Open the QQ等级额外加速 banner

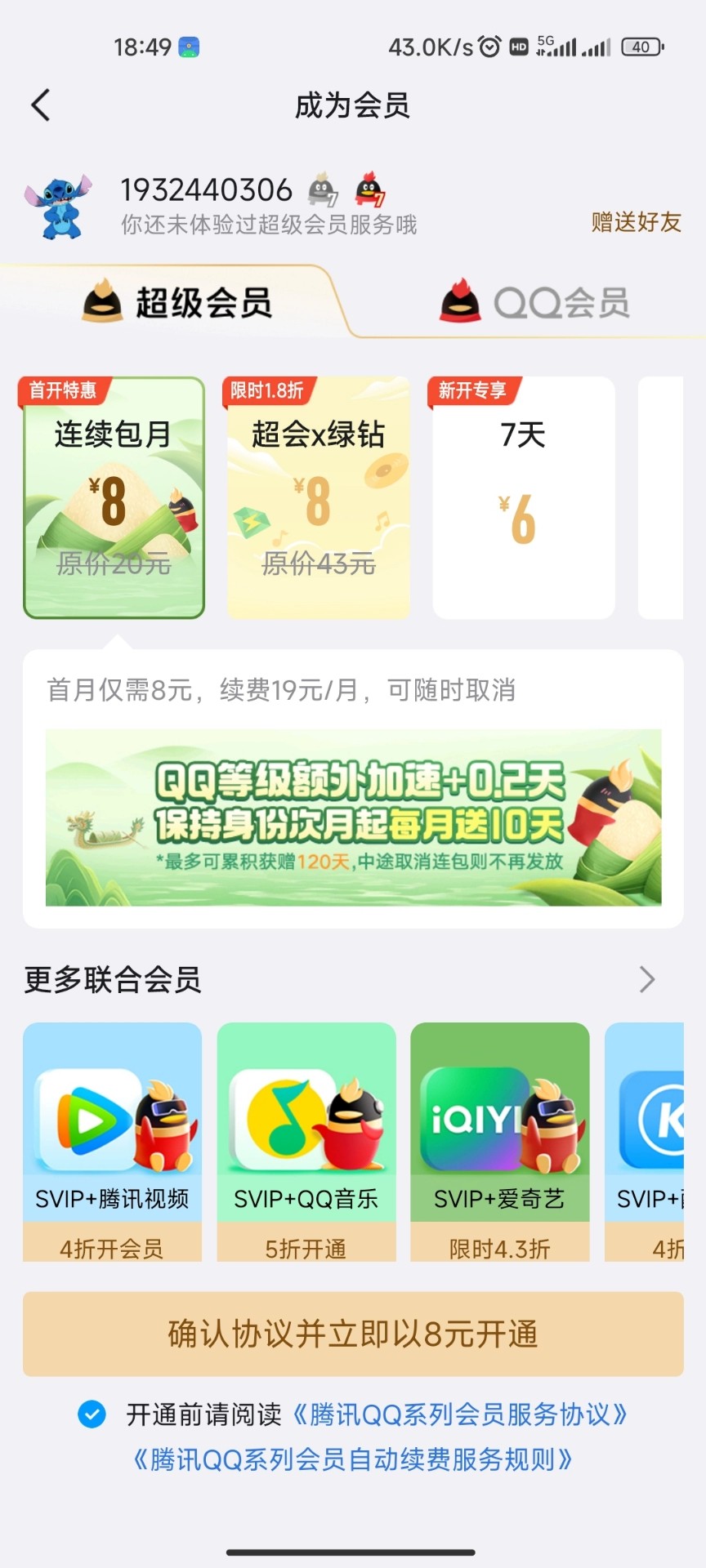coord(353,817)
